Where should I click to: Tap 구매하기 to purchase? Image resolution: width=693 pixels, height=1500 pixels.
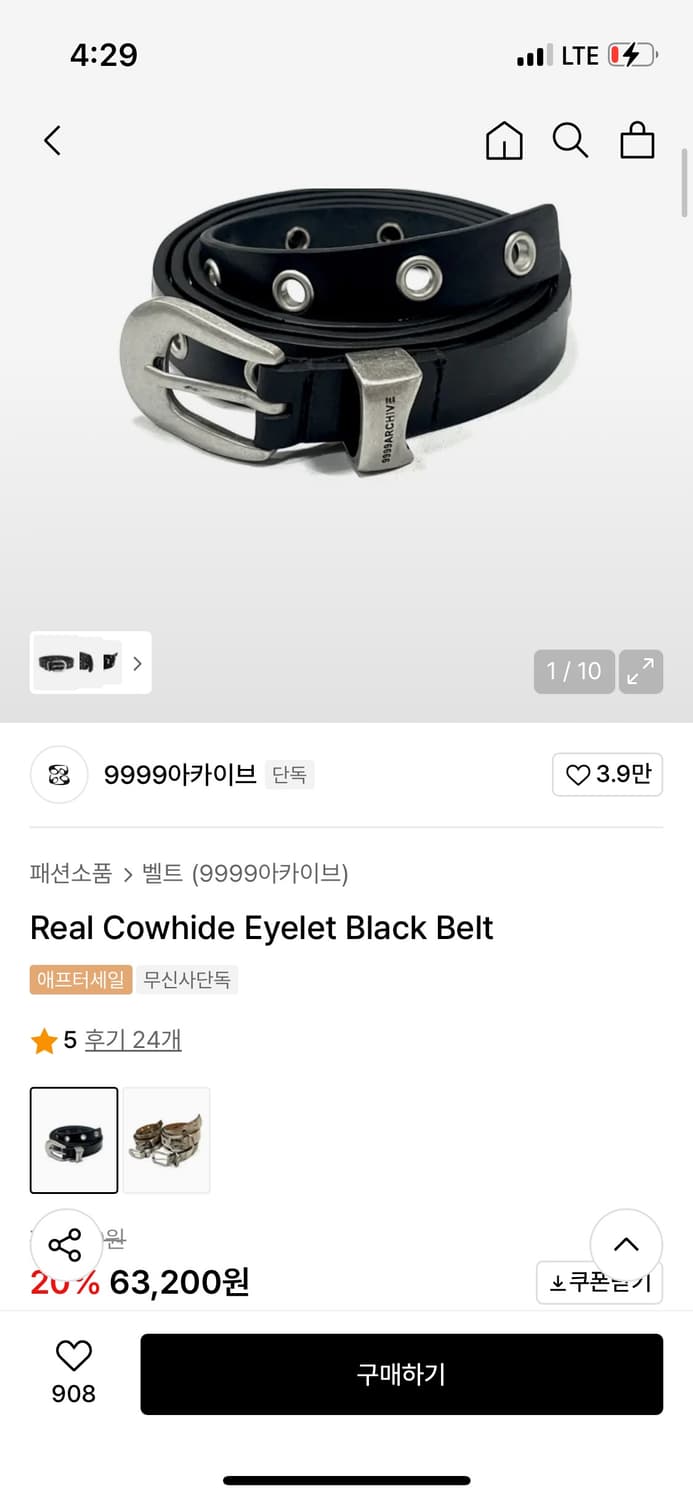tap(401, 1374)
